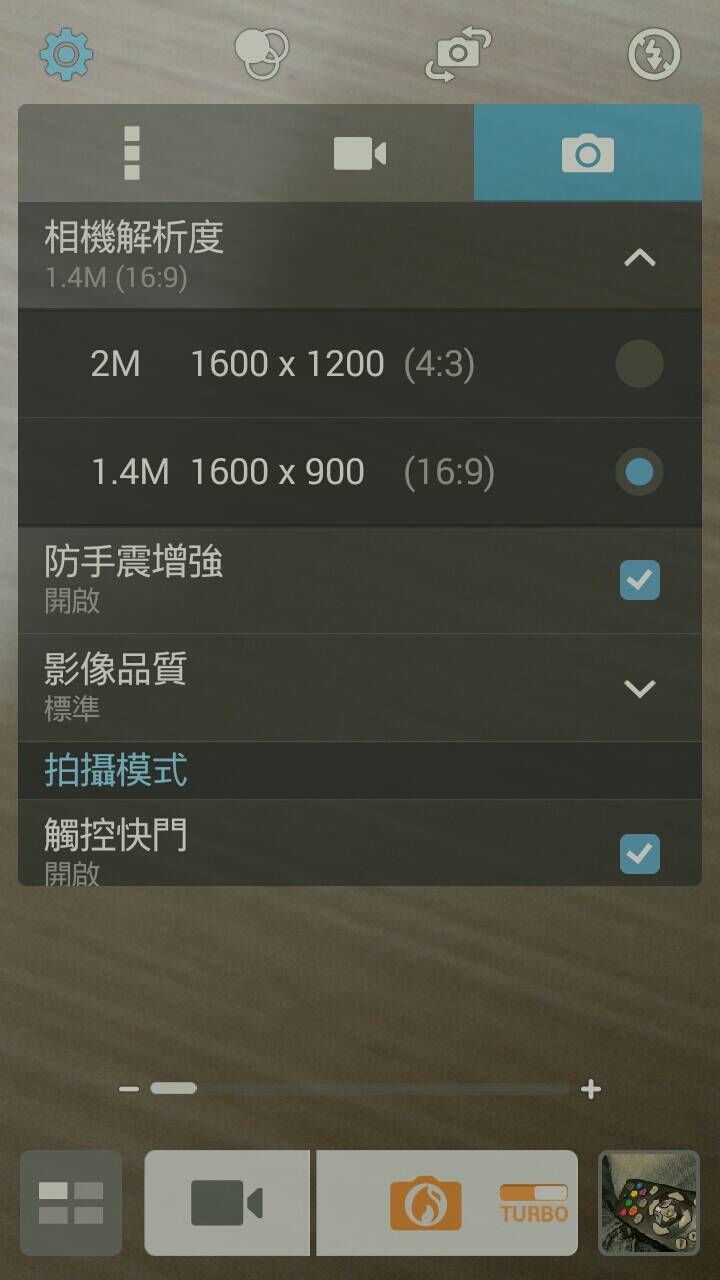This screenshot has width=720, height=1280.
Task: Take a photo with Turbo shutter
Action: [x=447, y=1203]
